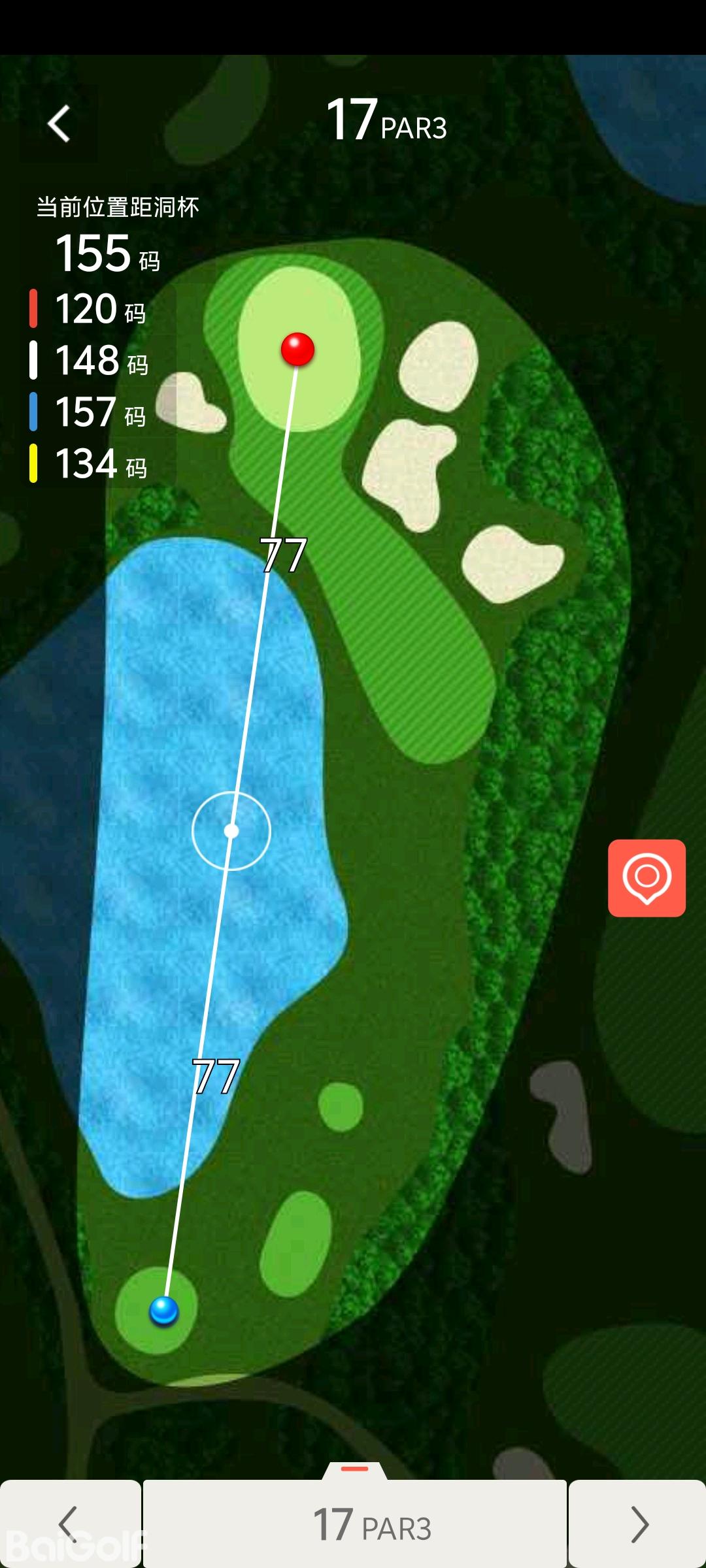The image size is (706, 1568).
Task: Go to the previous hole
Action: point(69,1524)
